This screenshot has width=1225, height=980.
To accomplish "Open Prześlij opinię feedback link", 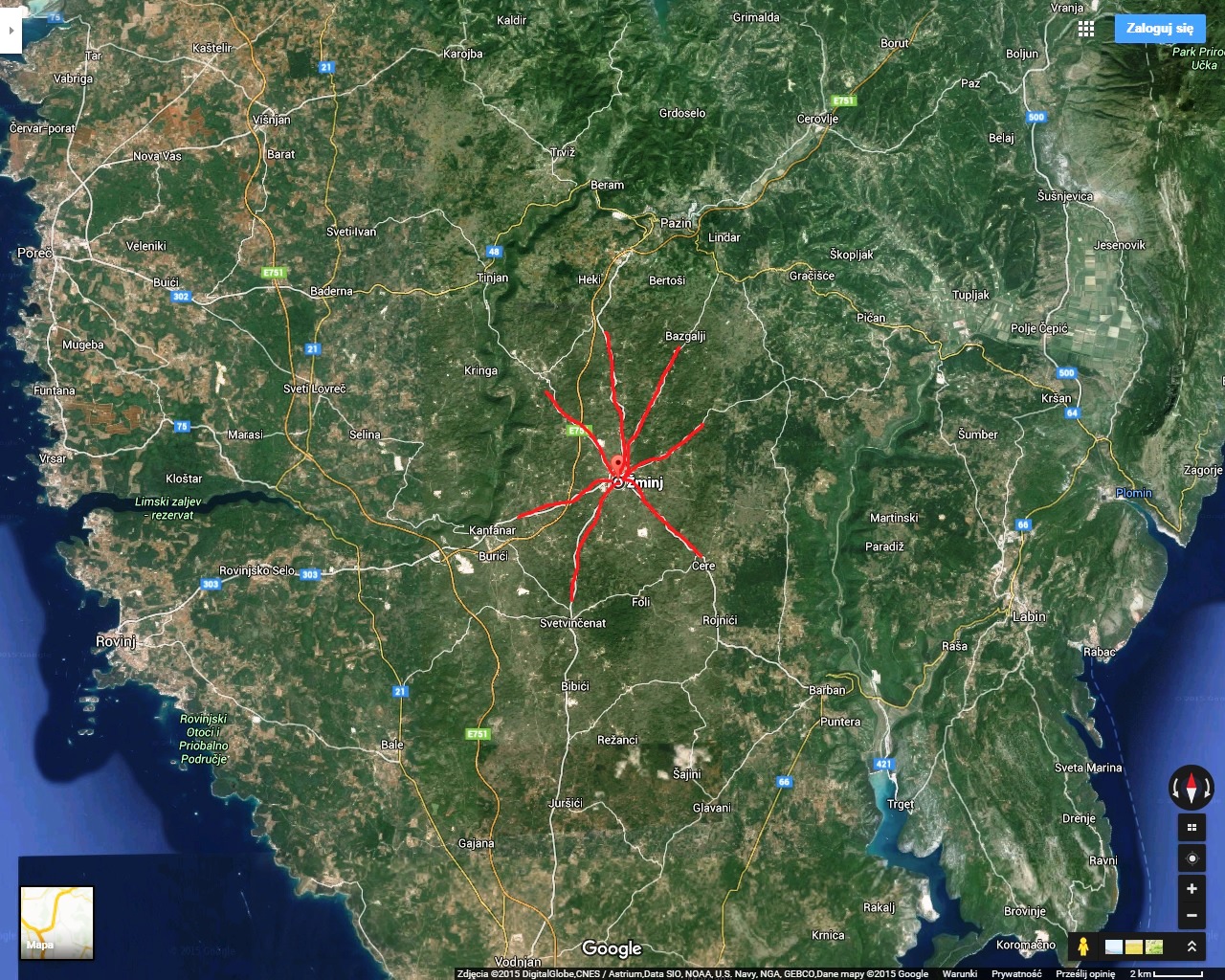I will click(x=1085, y=973).
